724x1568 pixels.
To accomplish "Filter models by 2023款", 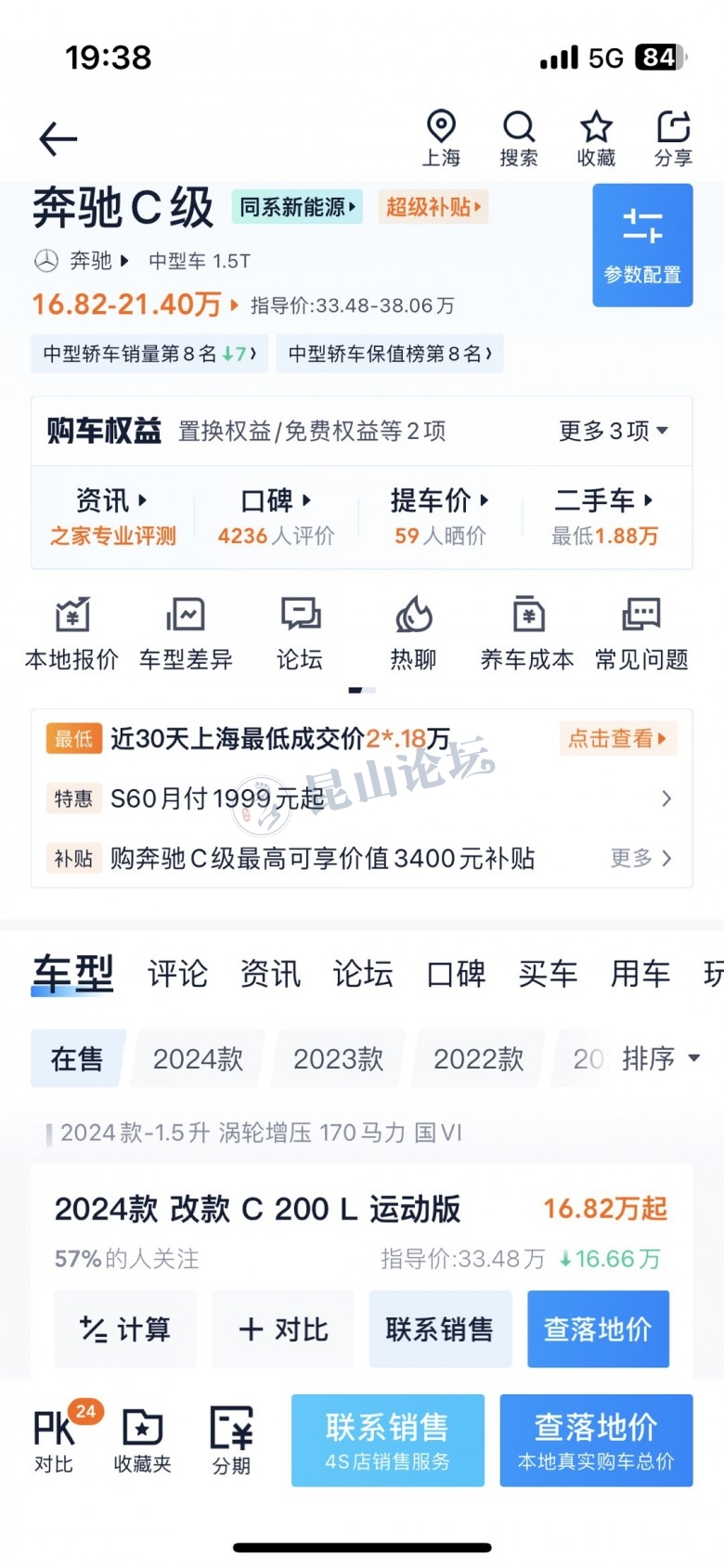I will pyautogui.click(x=338, y=1059).
